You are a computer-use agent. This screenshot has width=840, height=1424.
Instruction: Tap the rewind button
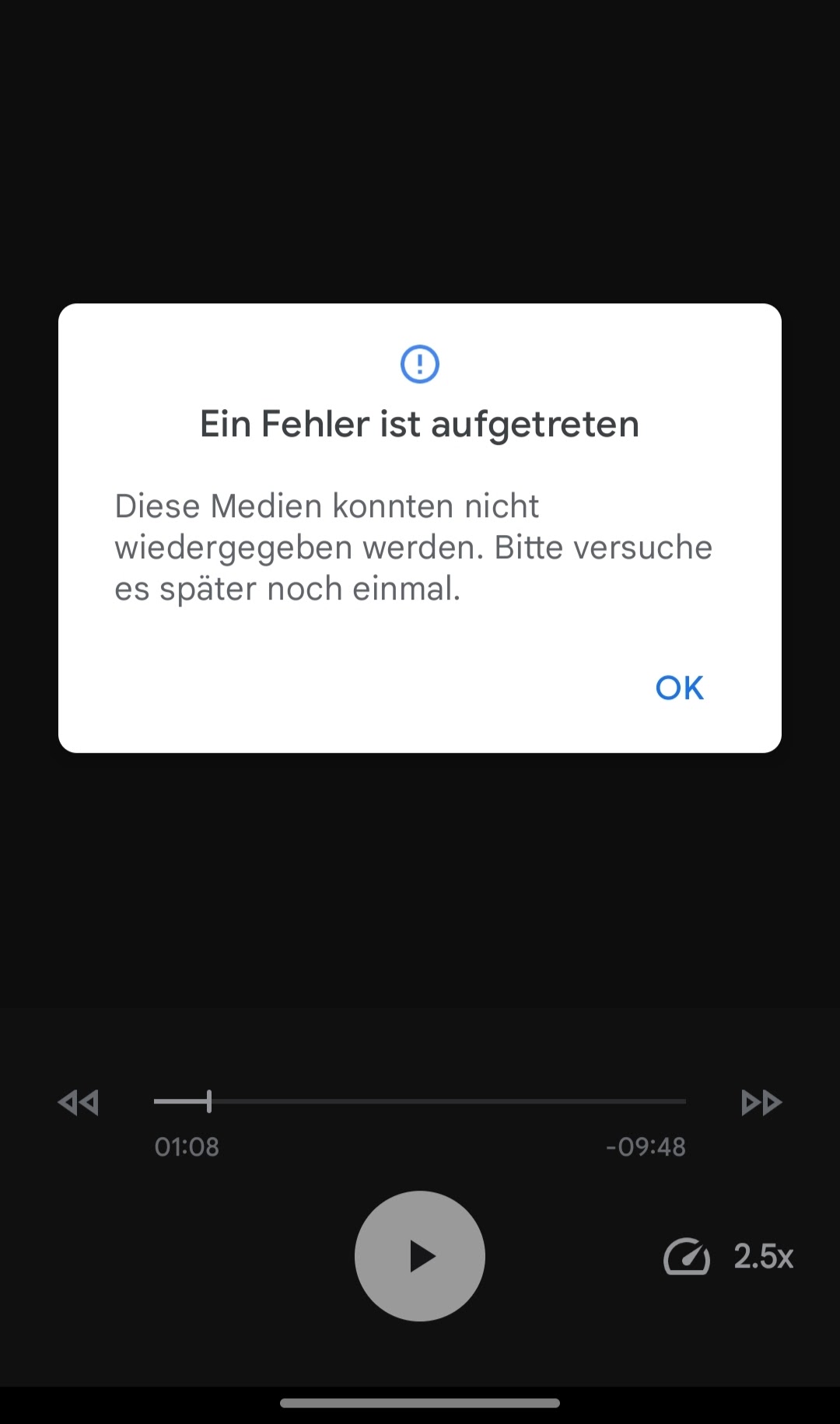[x=78, y=1102]
